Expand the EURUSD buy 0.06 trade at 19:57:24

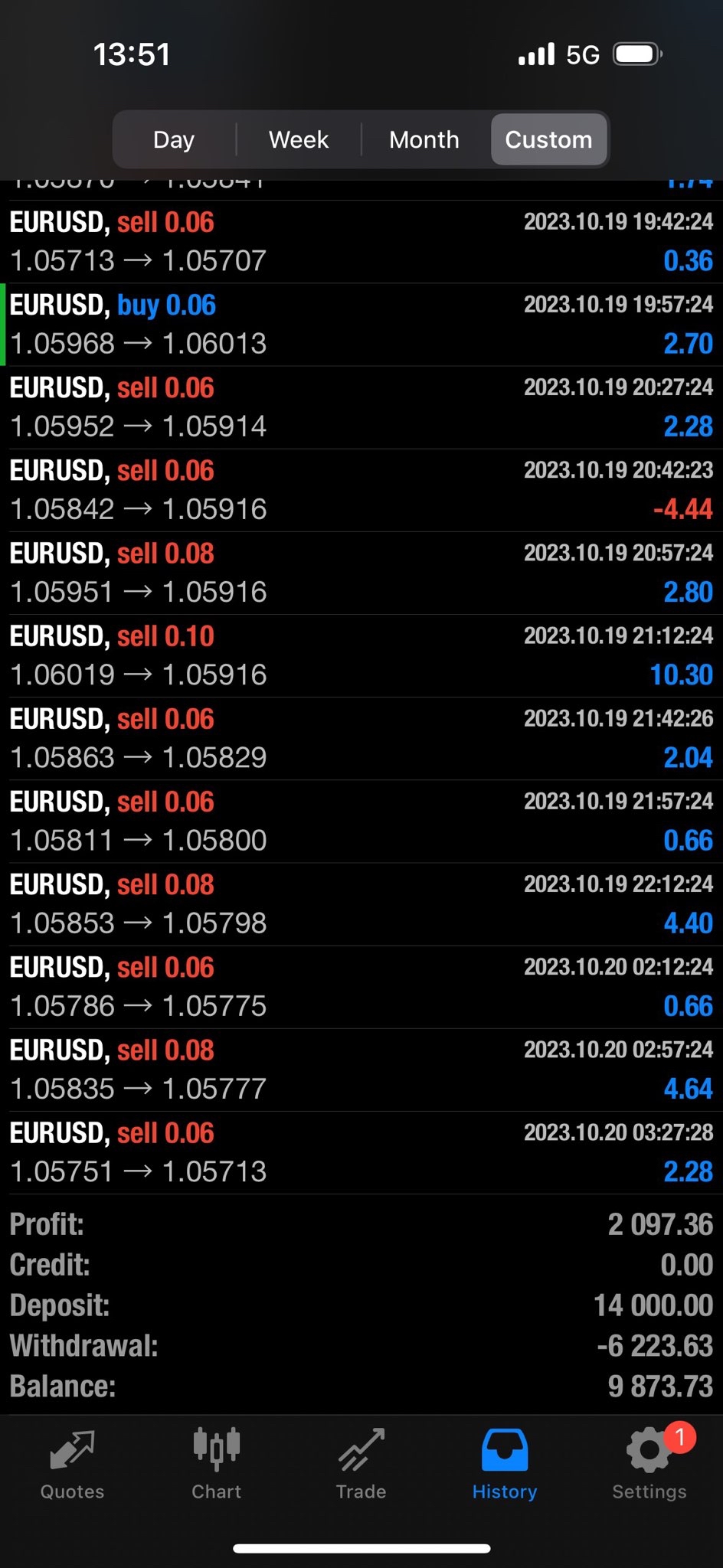(361, 325)
